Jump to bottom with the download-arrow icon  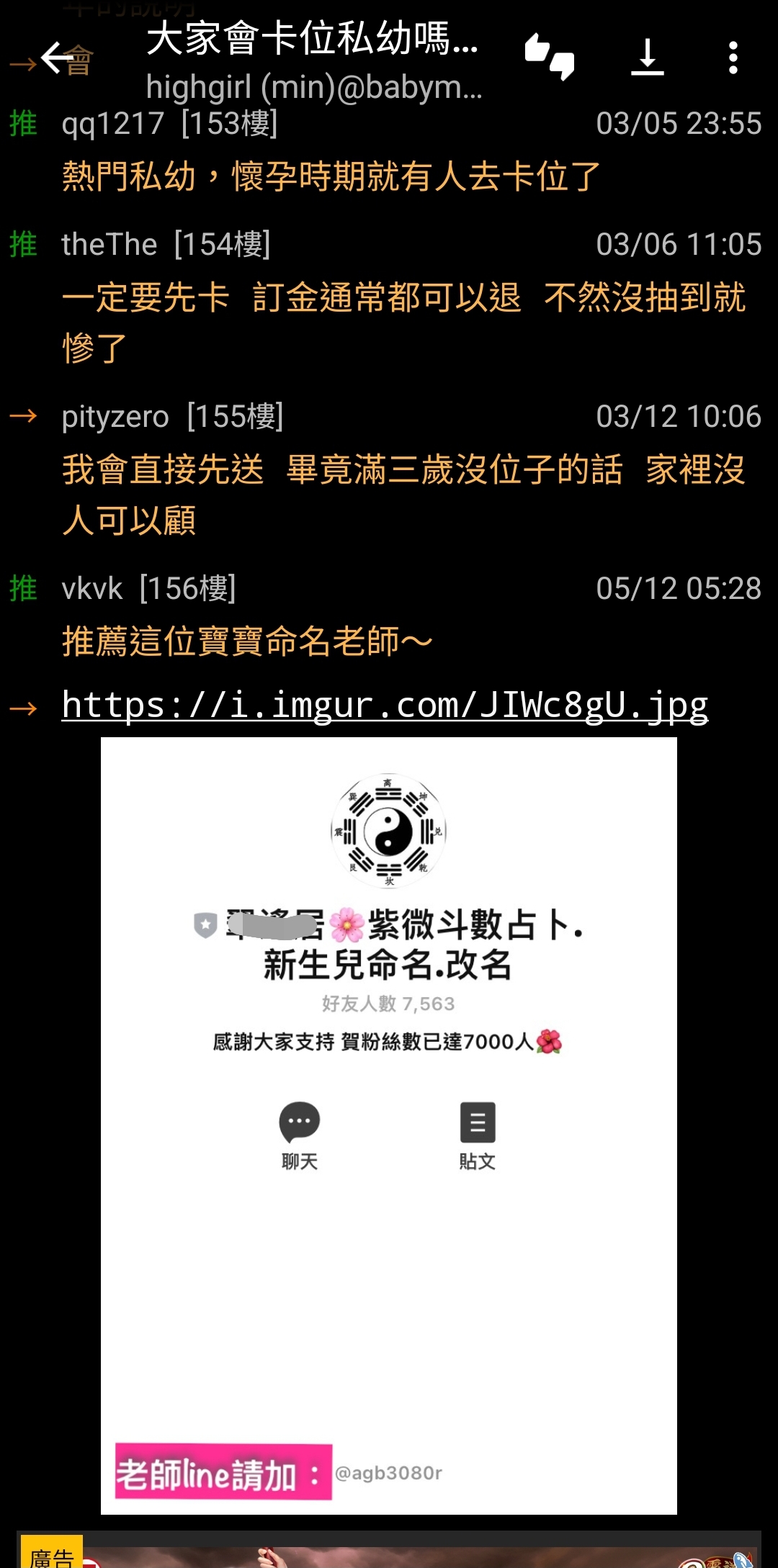pos(647,58)
